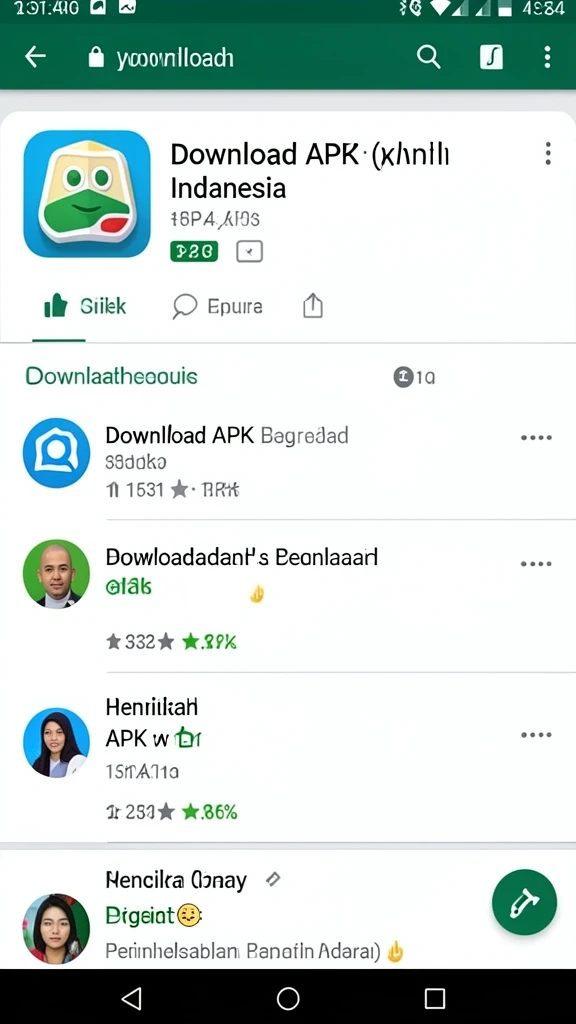The width and height of the screenshot is (576, 1024).
Task: Open more options for Download APK Bagredad
Action: point(536,438)
